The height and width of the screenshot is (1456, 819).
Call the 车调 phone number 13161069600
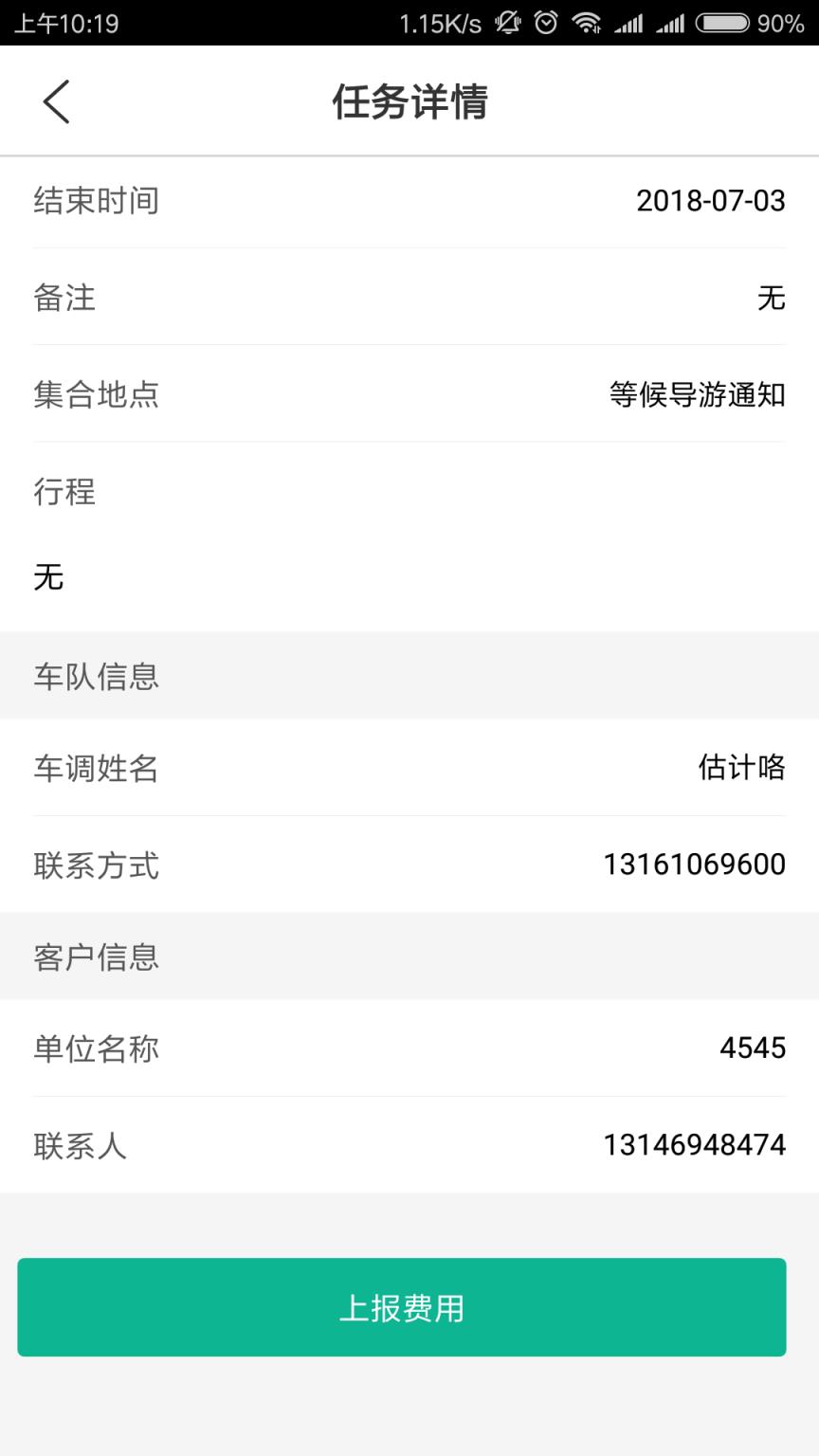click(691, 864)
